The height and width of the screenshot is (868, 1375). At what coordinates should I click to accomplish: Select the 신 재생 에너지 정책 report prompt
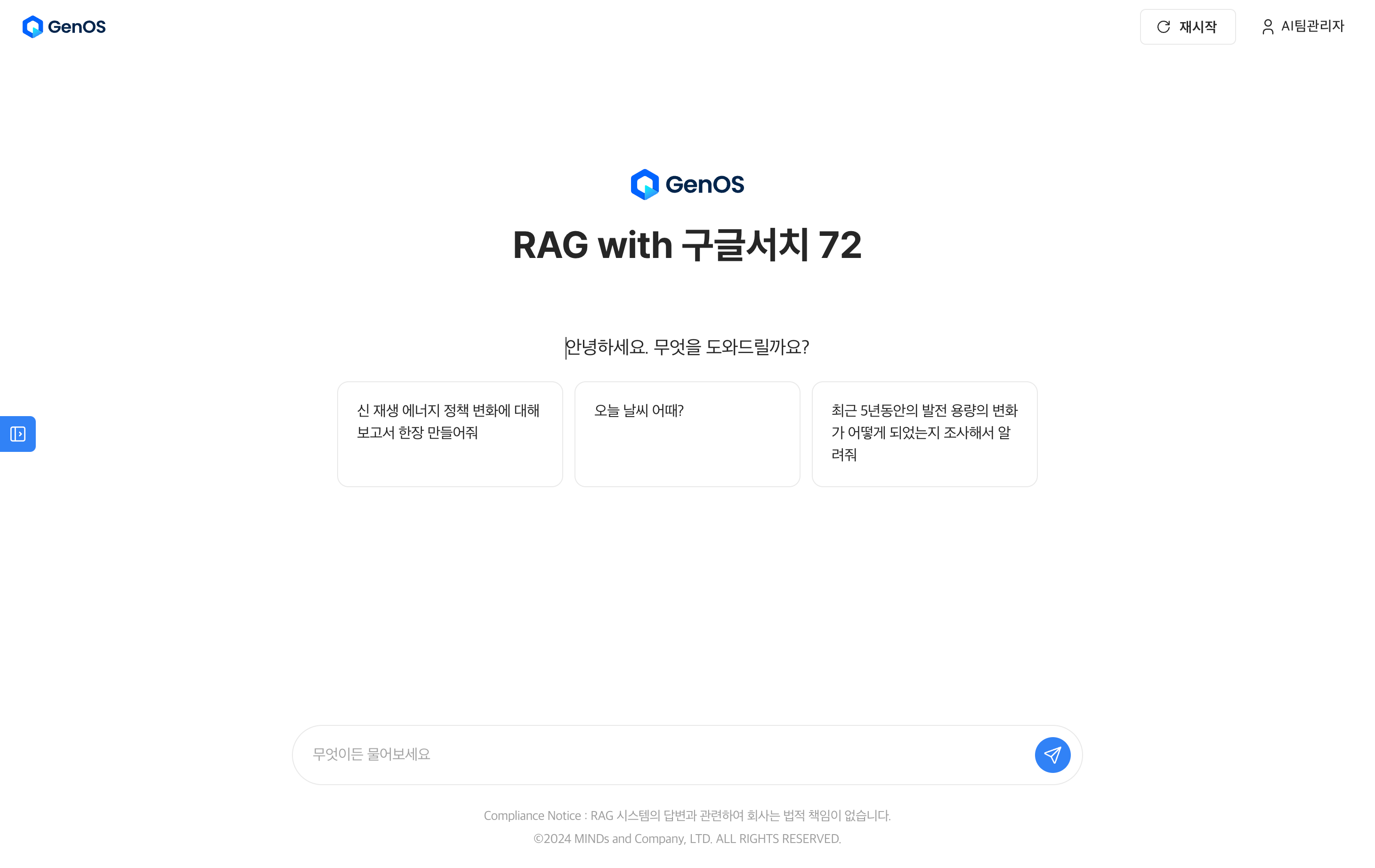(449, 434)
